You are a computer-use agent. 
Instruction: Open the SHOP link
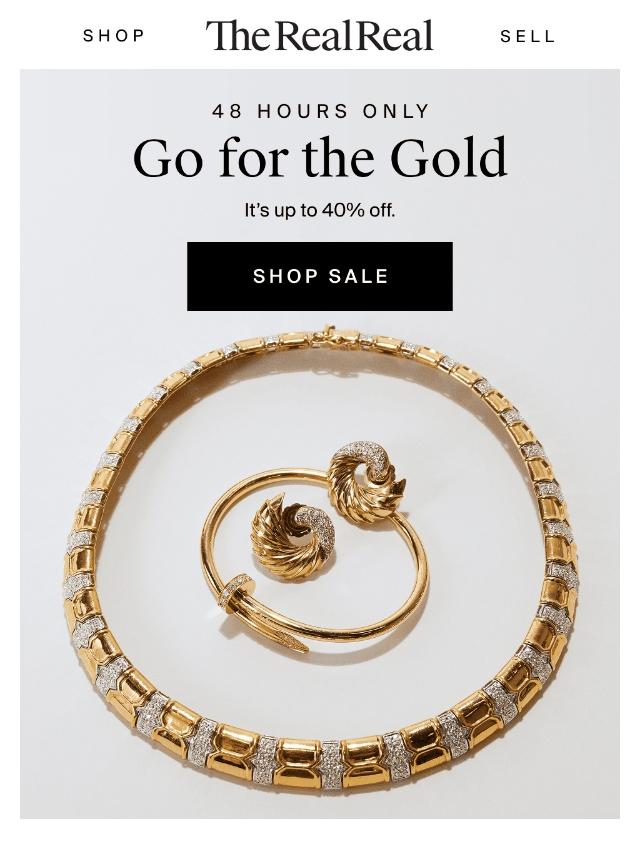tap(114, 36)
